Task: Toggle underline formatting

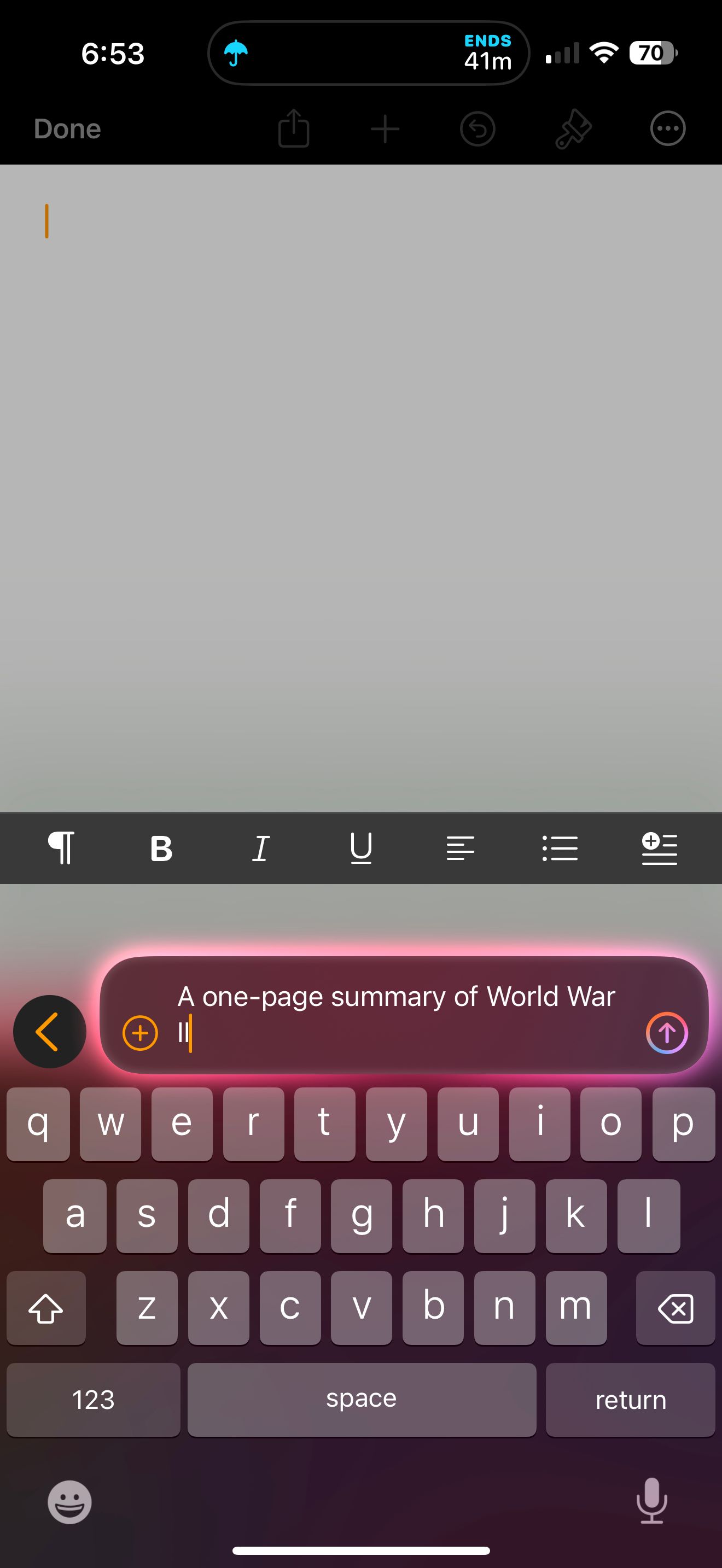Action: point(361,847)
